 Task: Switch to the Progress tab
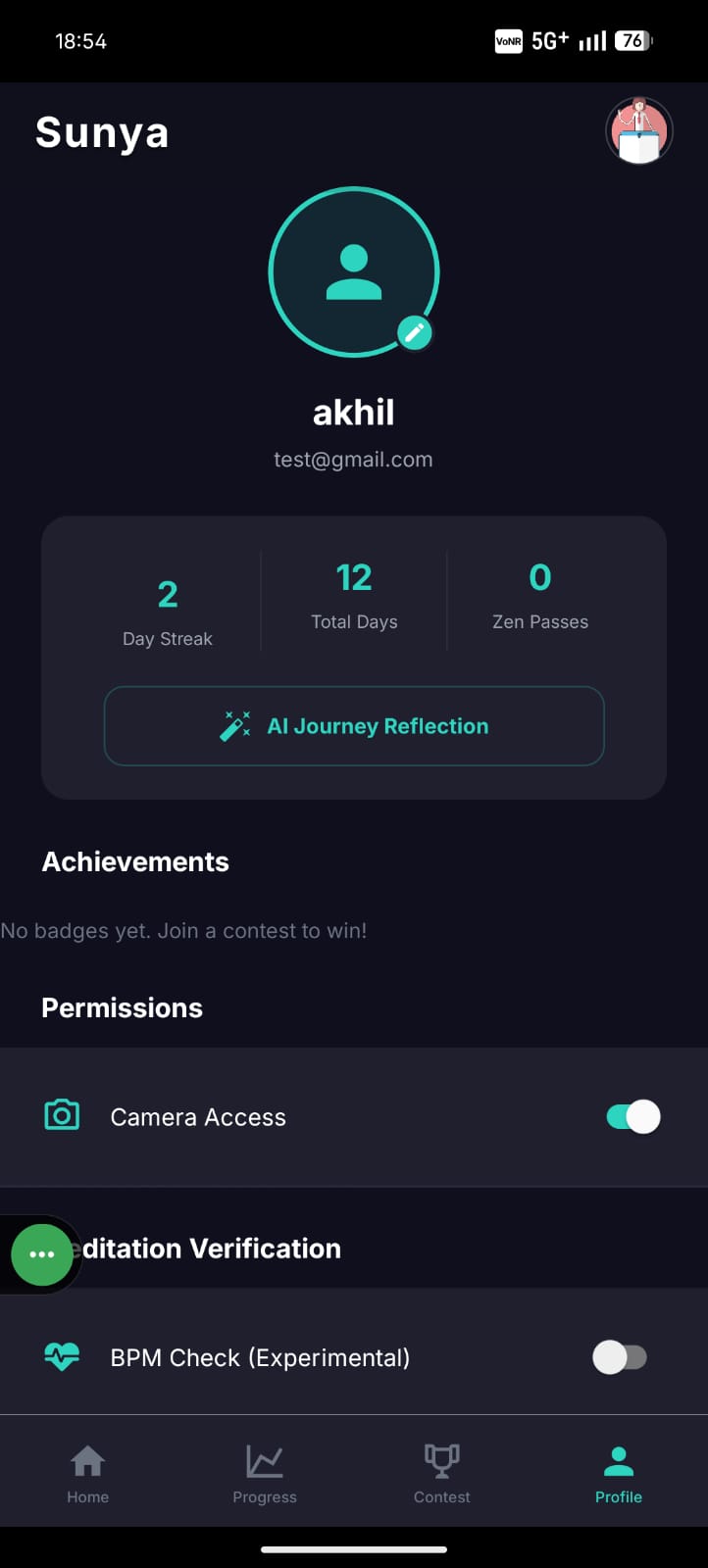coord(265,1473)
